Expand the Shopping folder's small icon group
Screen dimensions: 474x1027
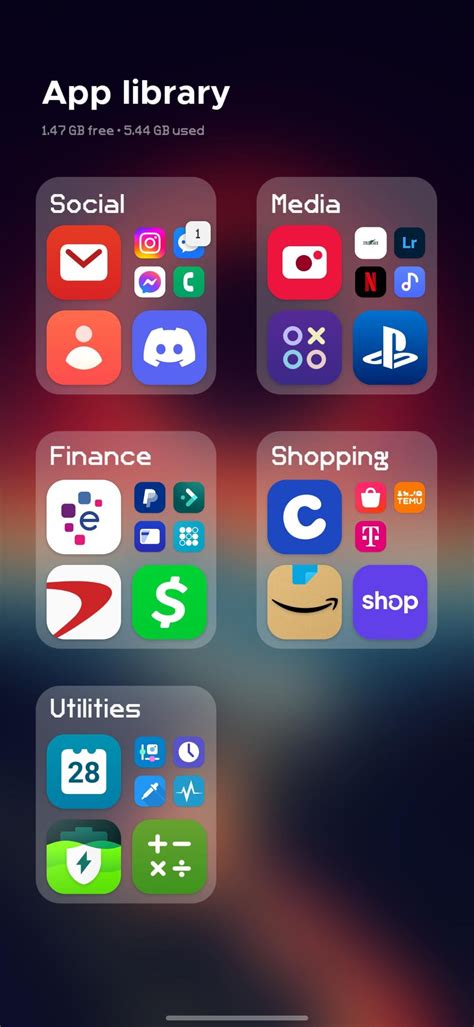pyautogui.click(x=390, y=517)
